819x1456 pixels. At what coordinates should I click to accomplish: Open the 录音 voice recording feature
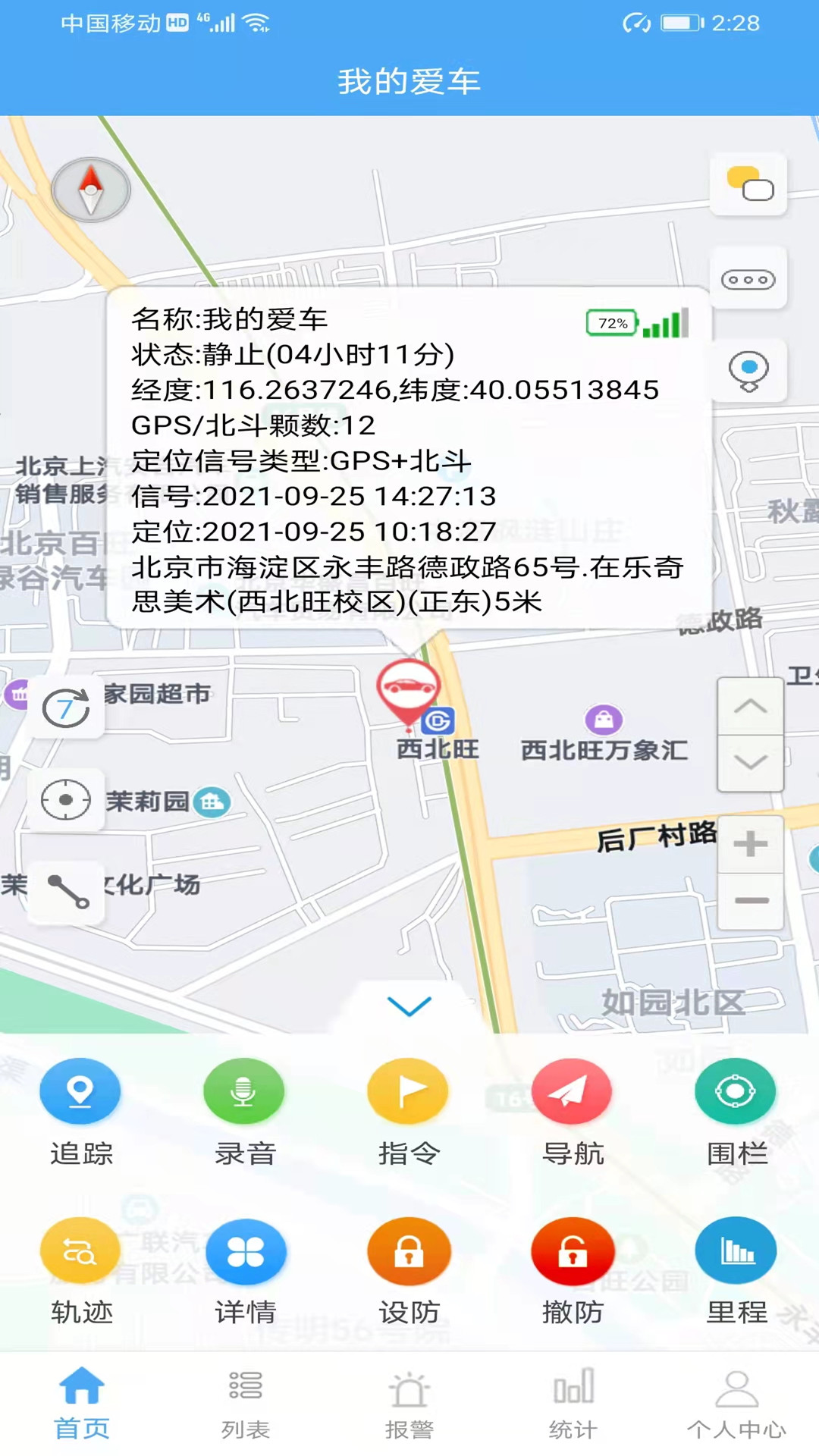coord(244,1090)
